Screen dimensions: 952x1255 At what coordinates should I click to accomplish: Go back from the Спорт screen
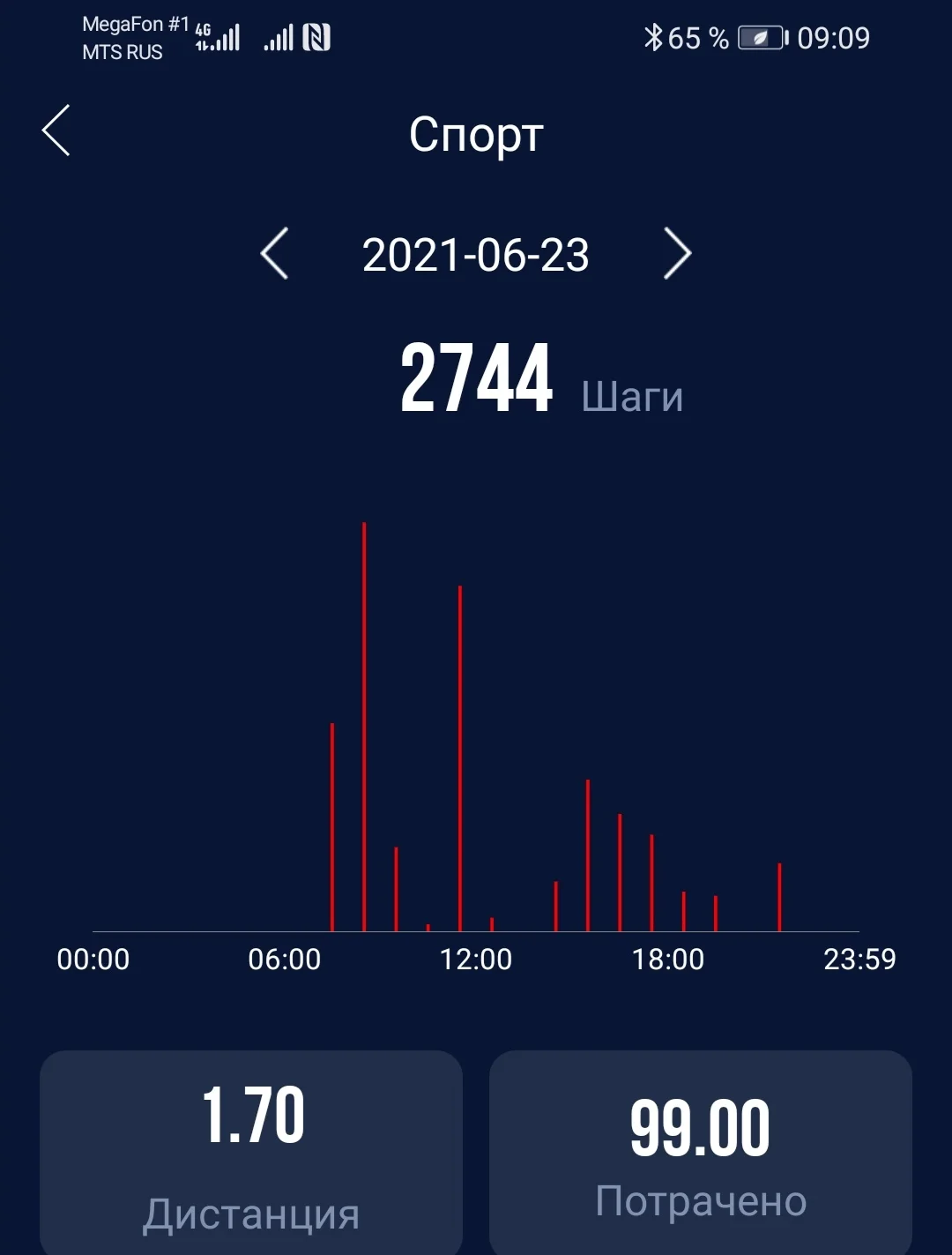pyautogui.click(x=56, y=131)
